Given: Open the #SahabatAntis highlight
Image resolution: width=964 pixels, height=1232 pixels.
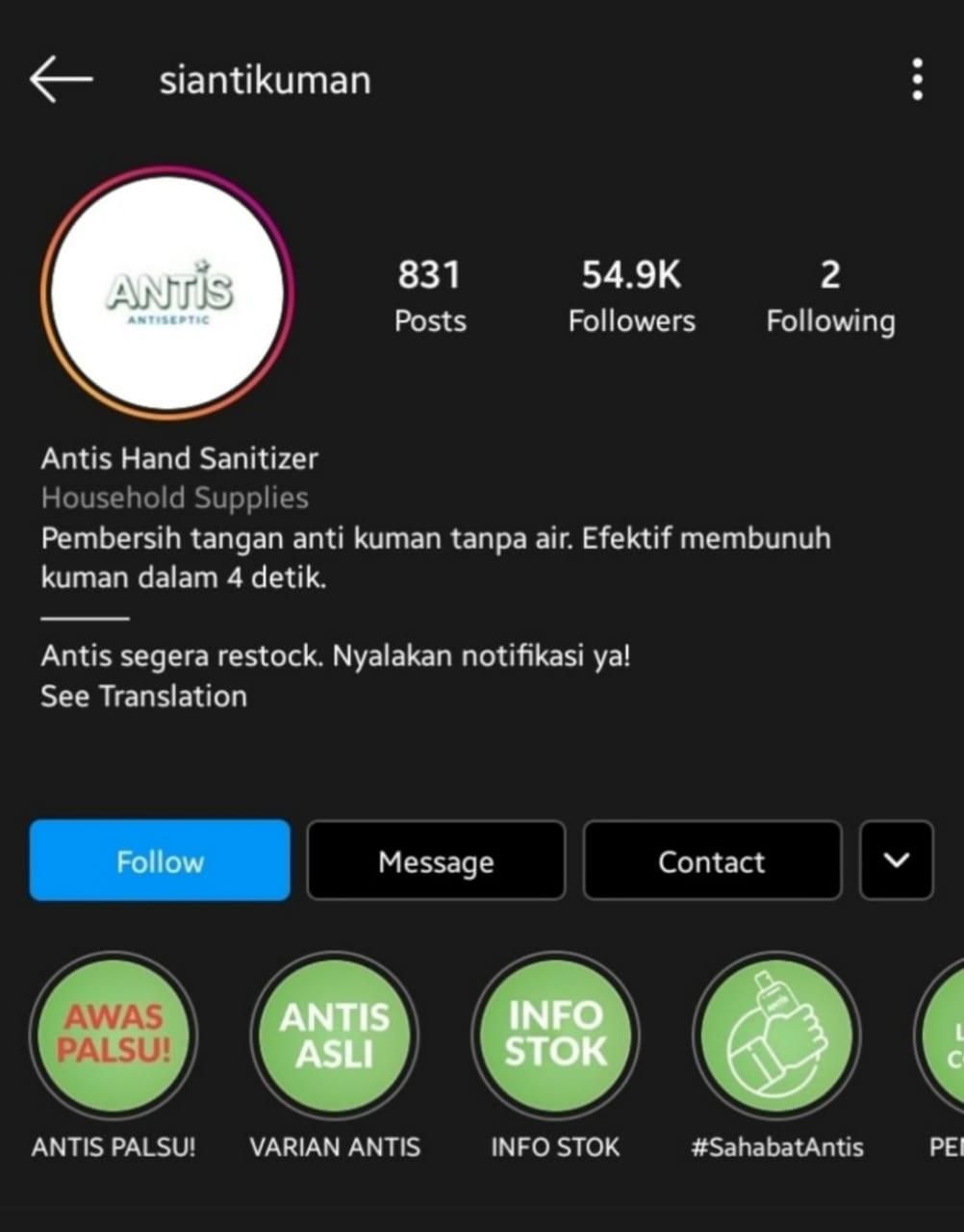Looking at the screenshot, I should [x=776, y=1035].
